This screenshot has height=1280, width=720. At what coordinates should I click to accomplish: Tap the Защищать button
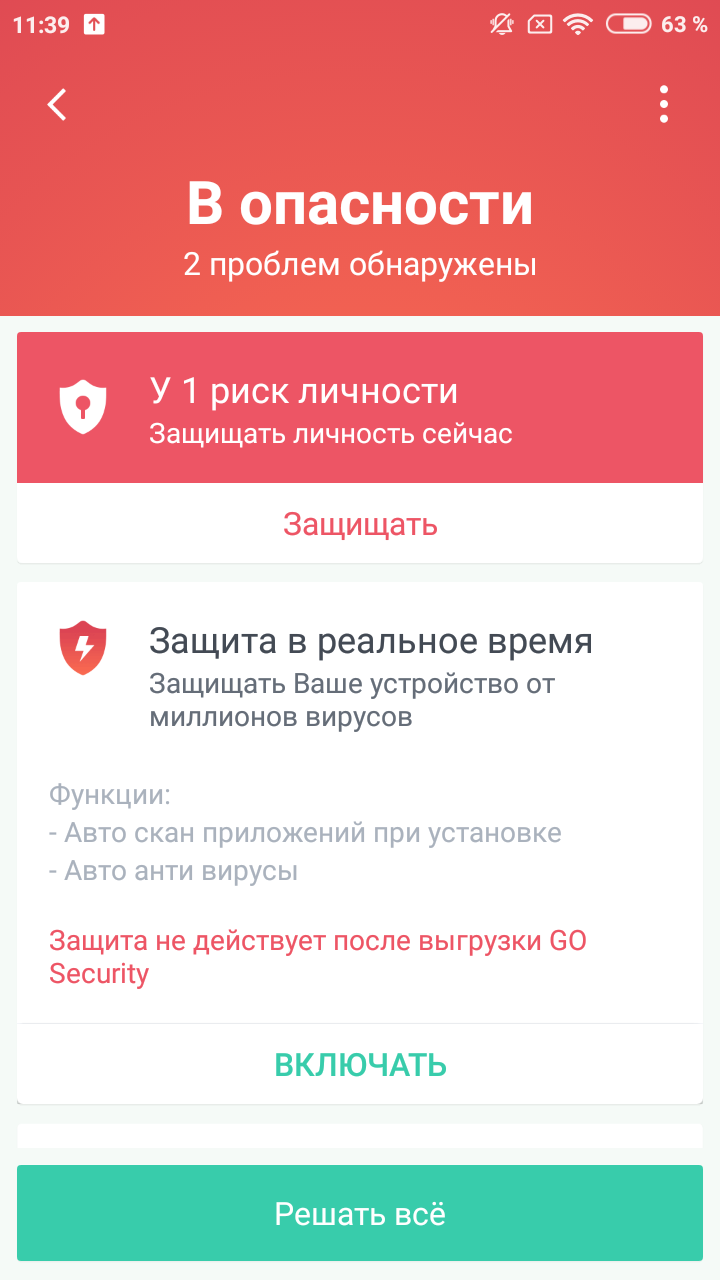360,524
